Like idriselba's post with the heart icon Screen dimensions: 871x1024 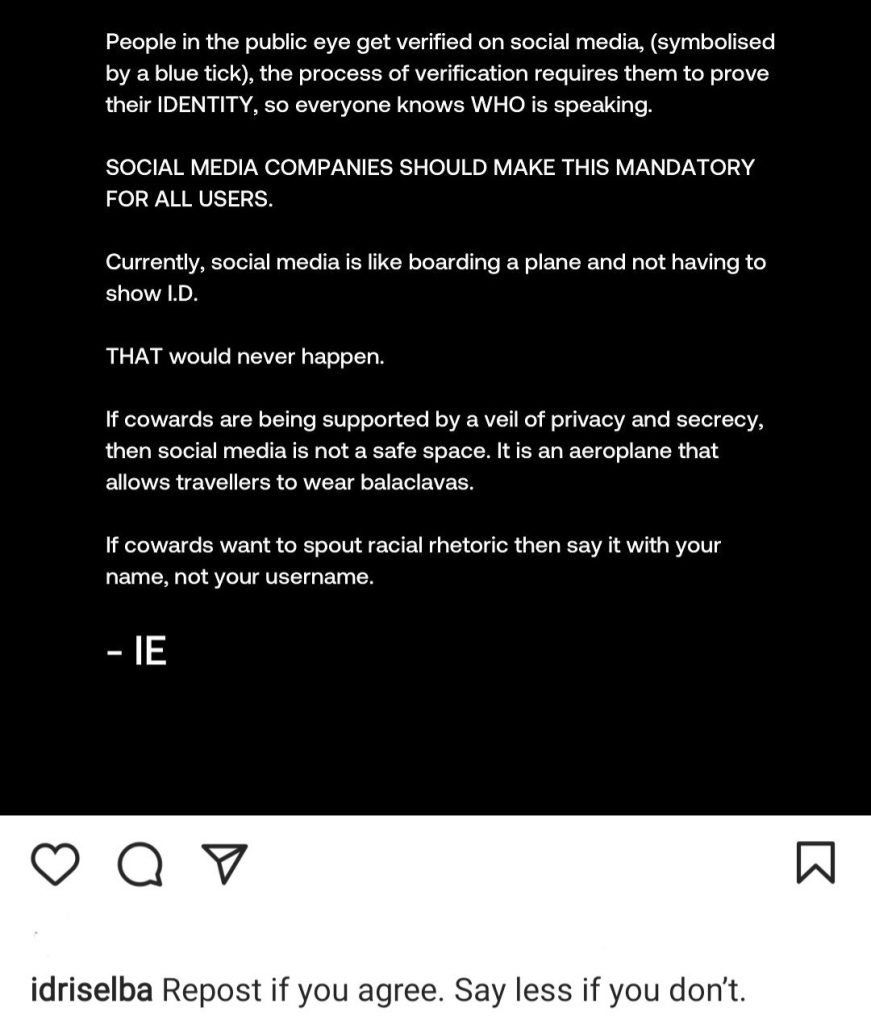pyautogui.click(x=55, y=864)
